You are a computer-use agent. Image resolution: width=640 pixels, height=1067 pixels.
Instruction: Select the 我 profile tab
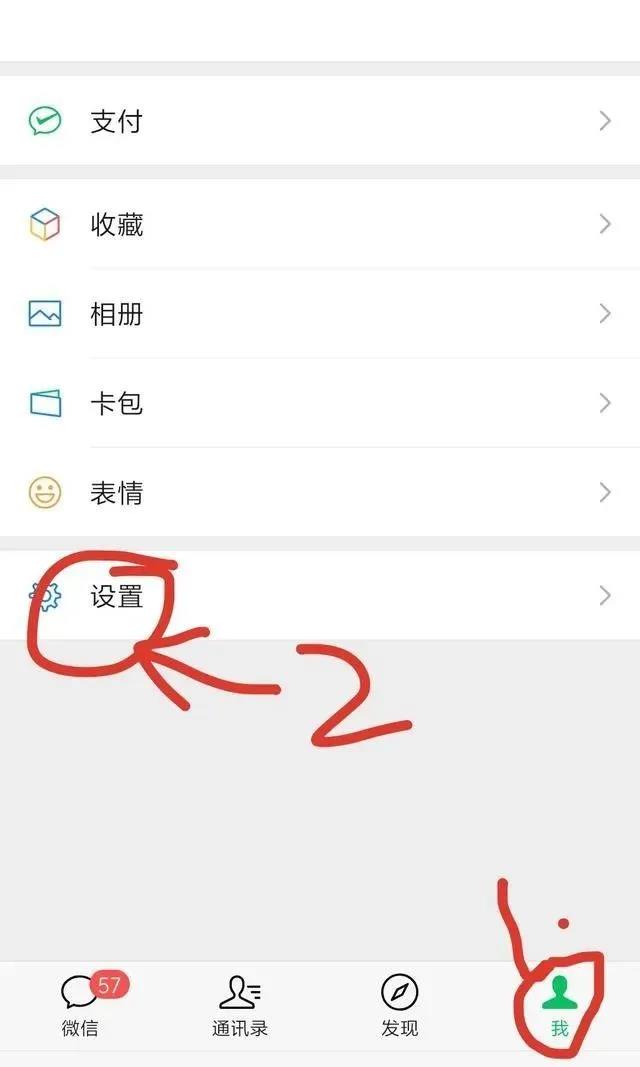(559, 1005)
